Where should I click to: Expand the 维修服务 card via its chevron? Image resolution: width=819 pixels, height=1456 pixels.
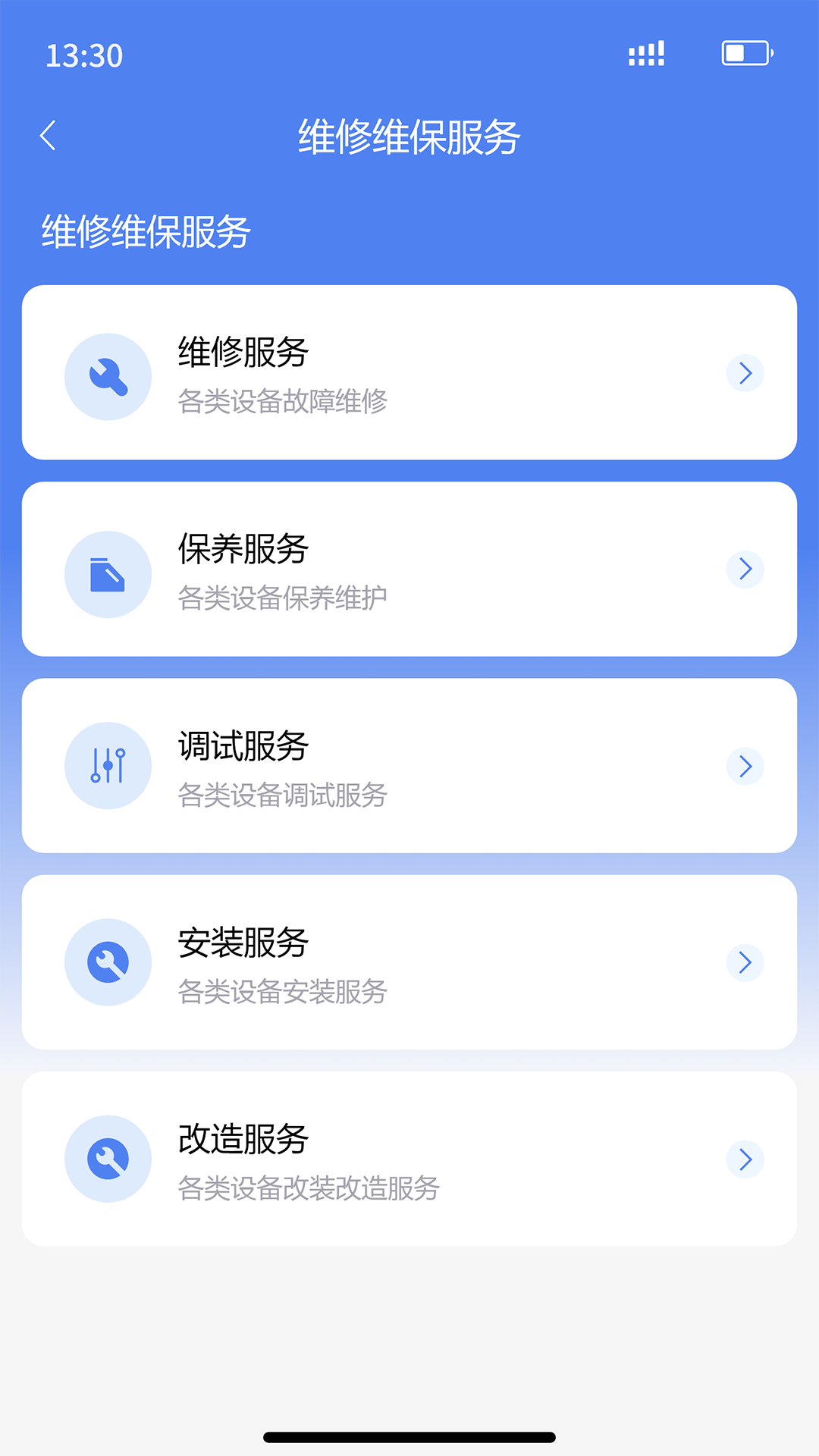coord(745,373)
